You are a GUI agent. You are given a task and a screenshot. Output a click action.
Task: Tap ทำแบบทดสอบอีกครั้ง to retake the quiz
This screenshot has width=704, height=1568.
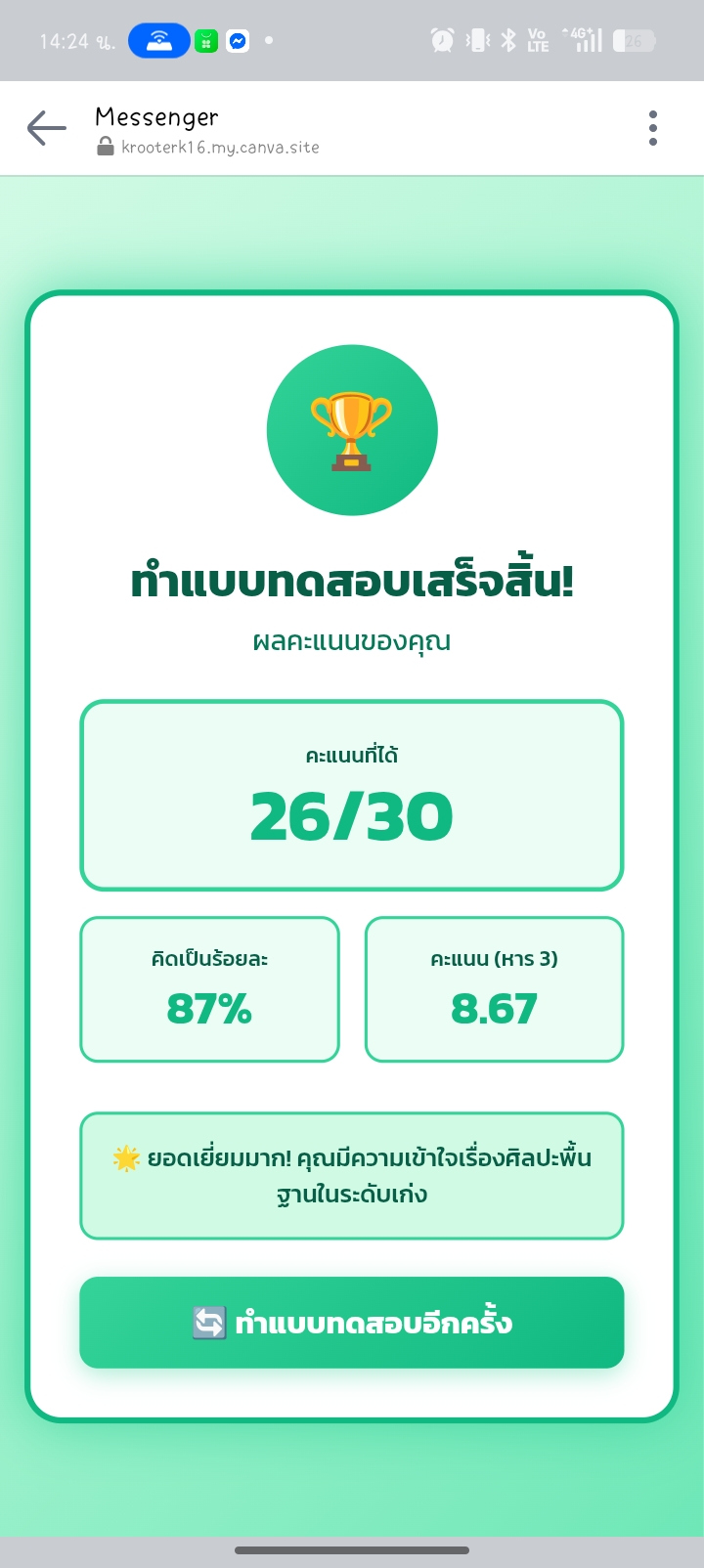[352, 1323]
